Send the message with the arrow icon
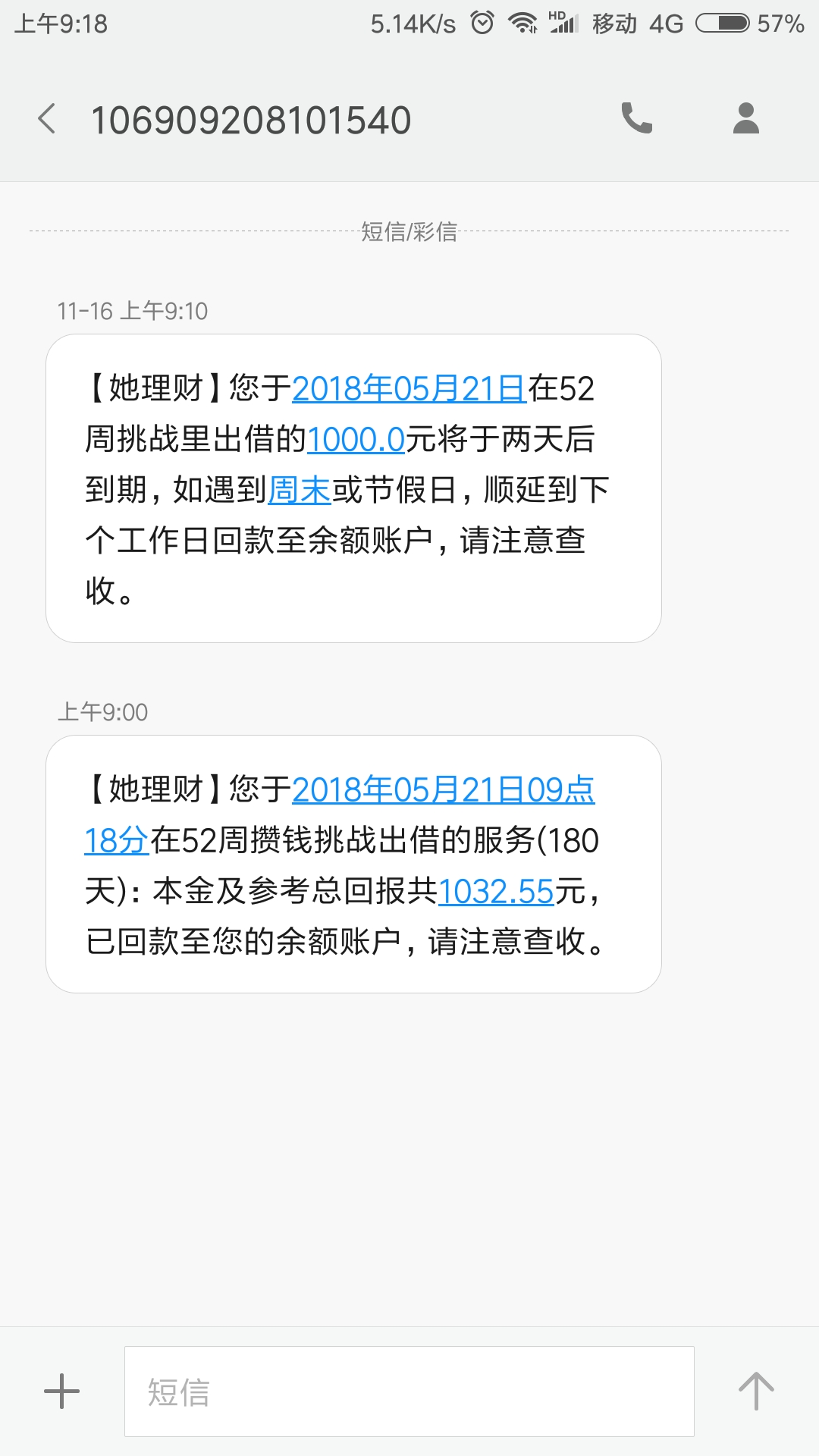Image resolution: width=819 pixels, height=1456 pixels. (756, 1392)
